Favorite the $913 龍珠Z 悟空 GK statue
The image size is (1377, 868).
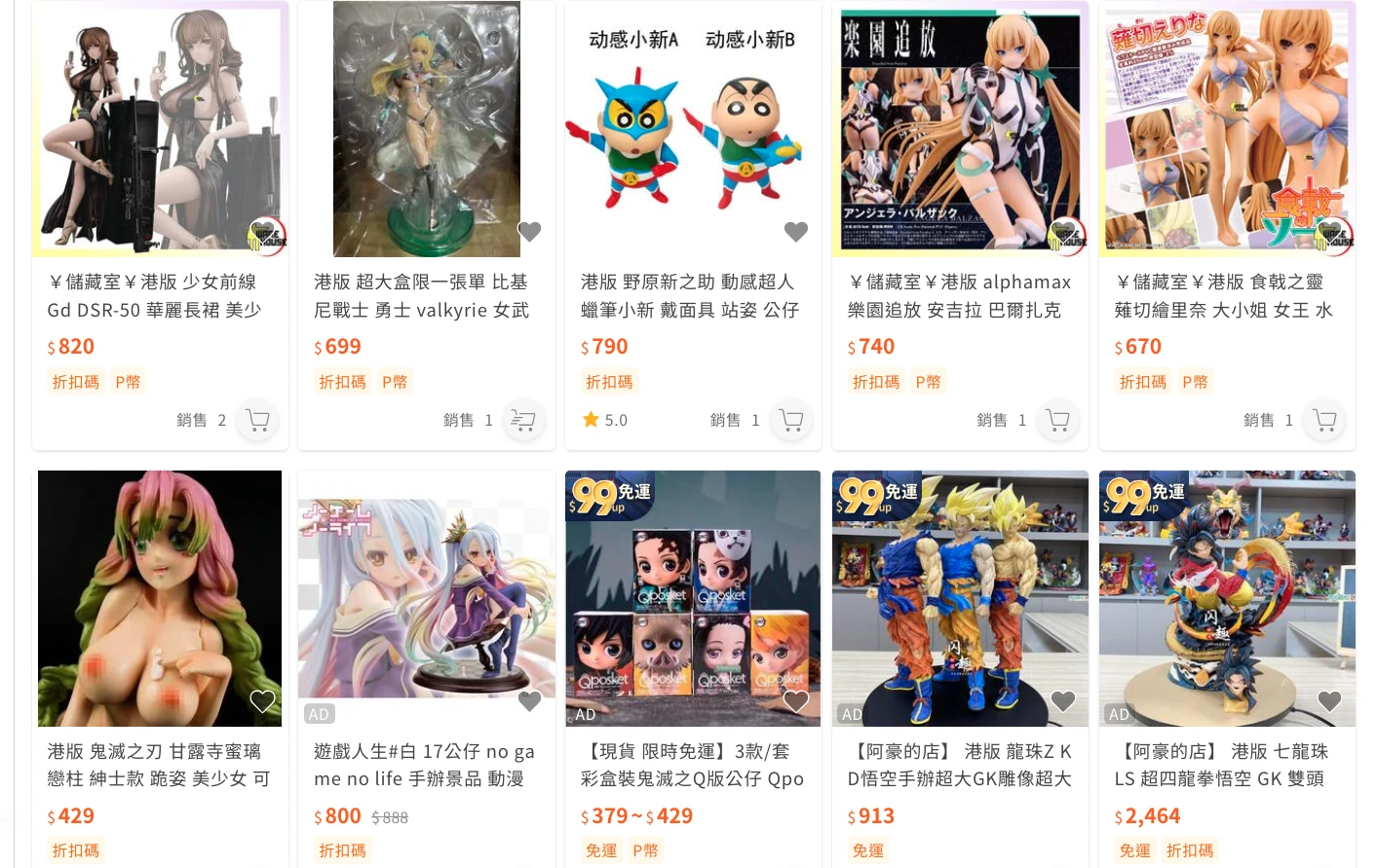click(x=1063, y=701)
